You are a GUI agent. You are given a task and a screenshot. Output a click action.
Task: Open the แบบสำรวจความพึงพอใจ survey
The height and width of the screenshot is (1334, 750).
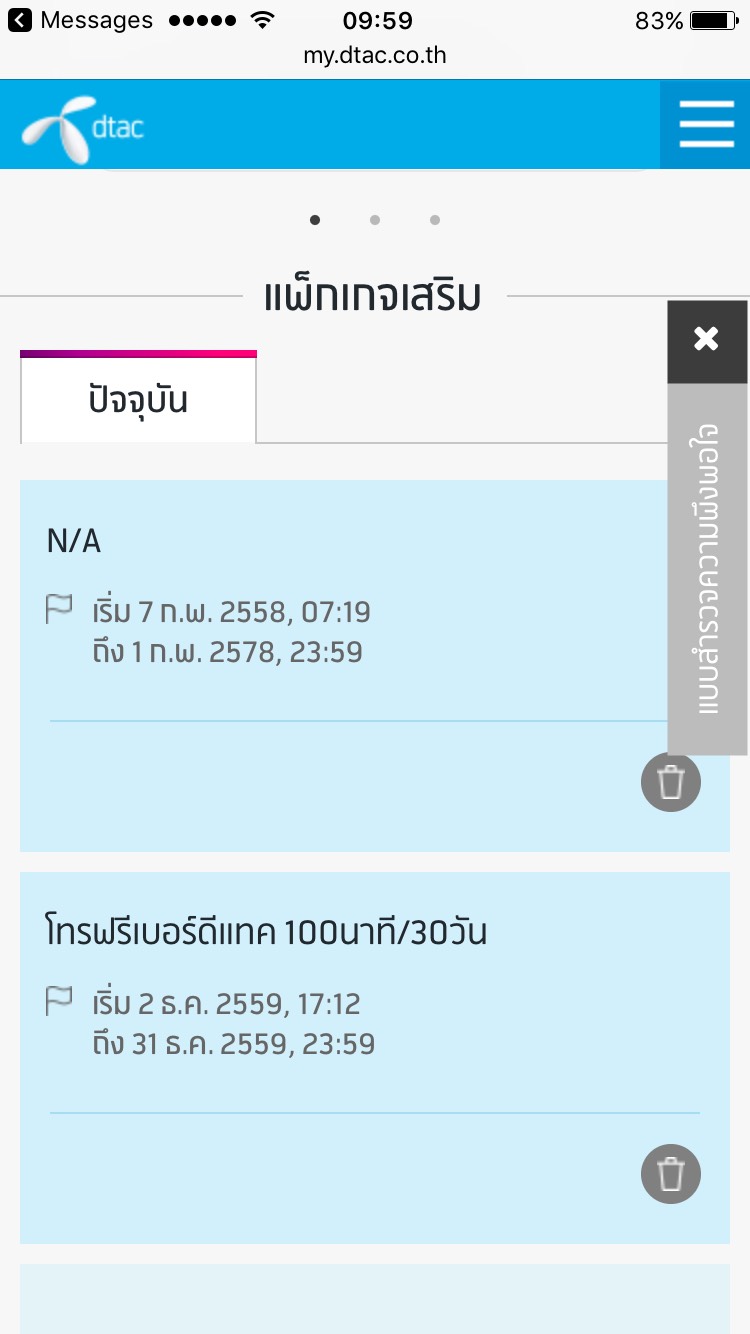(707, 570)
